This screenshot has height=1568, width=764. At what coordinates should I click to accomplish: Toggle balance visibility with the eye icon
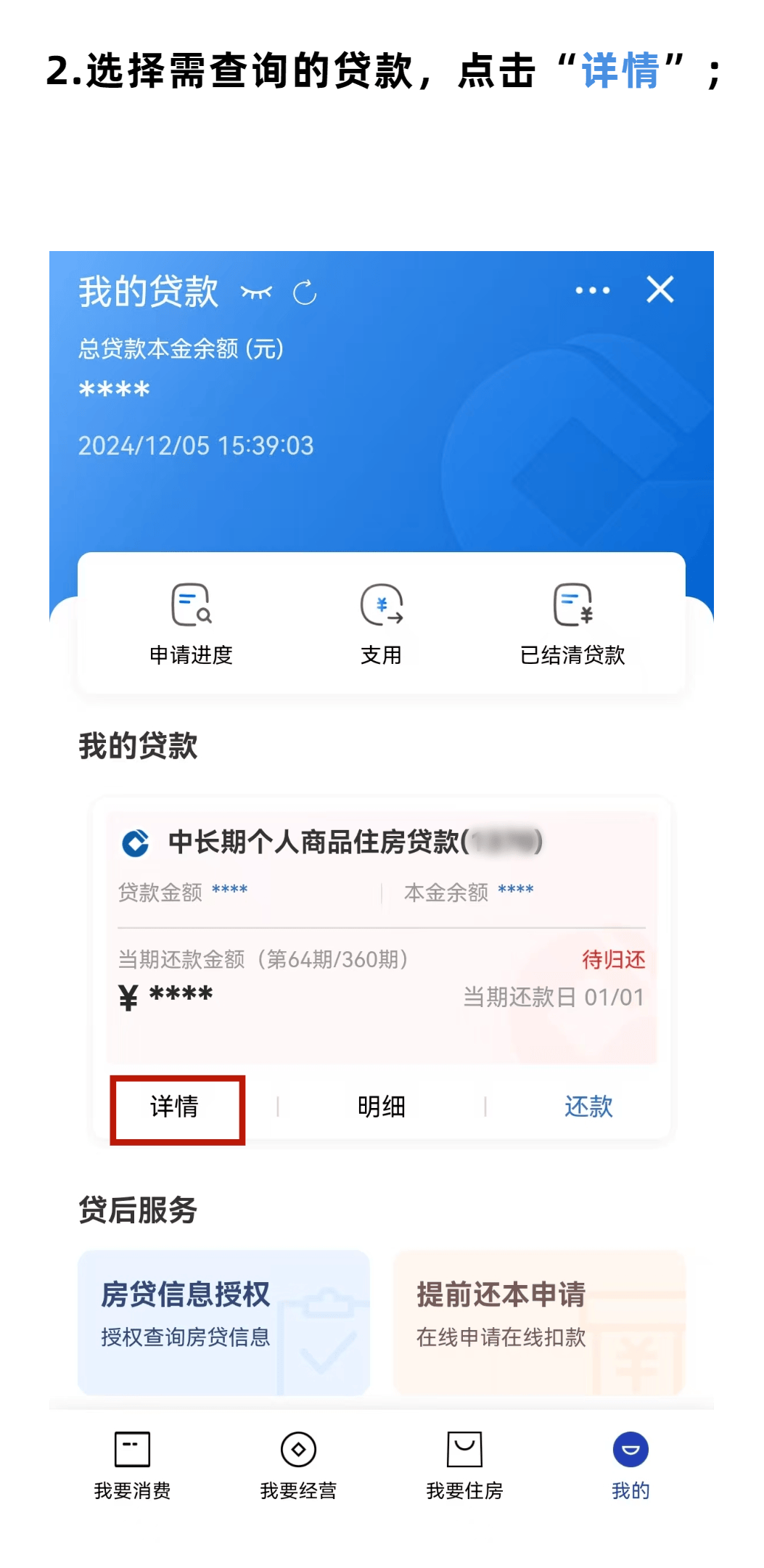click(258, 292)
